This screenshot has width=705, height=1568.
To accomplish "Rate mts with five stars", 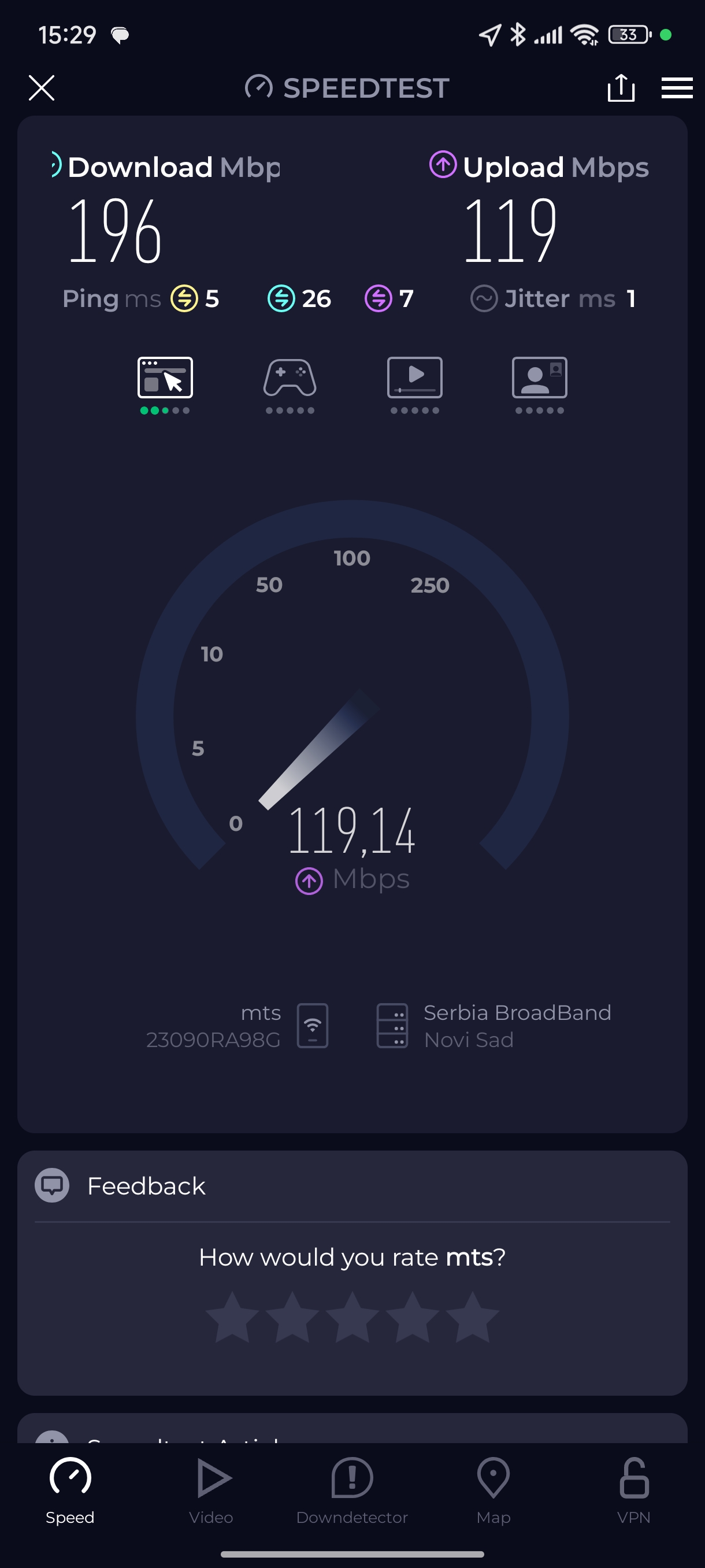I will coord(472,1317).
